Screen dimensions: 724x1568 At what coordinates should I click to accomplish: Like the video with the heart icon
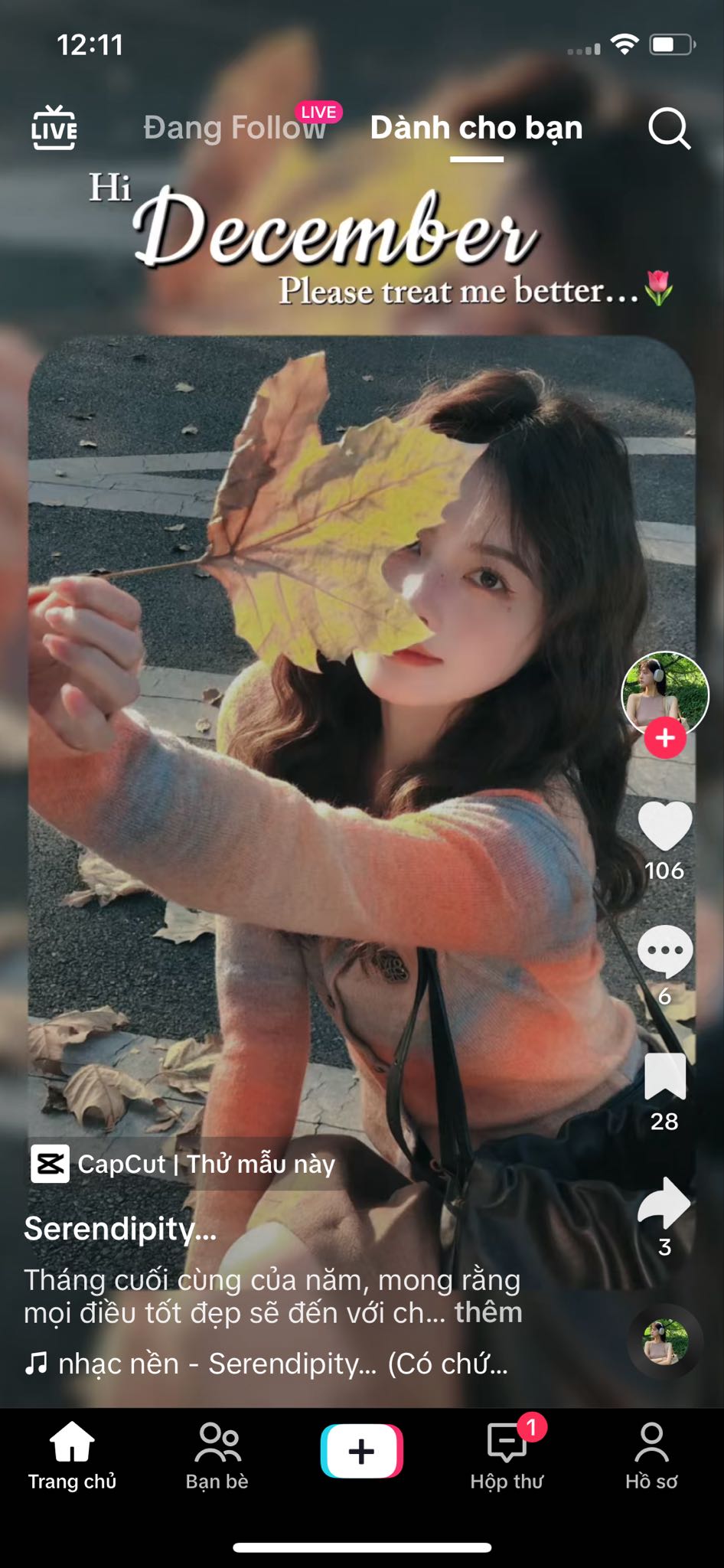(x=664, y=827)
